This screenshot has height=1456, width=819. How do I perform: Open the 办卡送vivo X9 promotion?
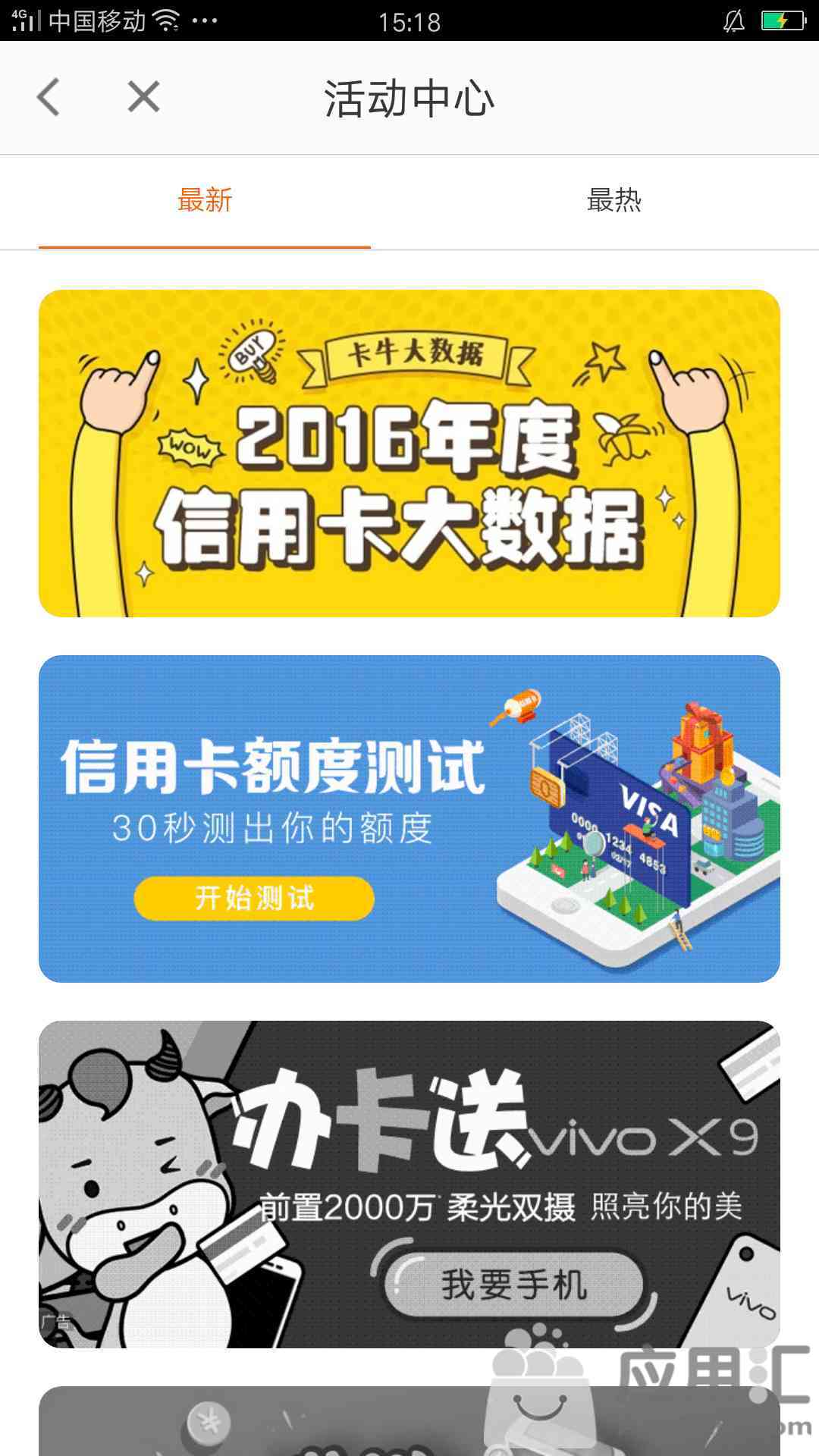click(409, 1184)
